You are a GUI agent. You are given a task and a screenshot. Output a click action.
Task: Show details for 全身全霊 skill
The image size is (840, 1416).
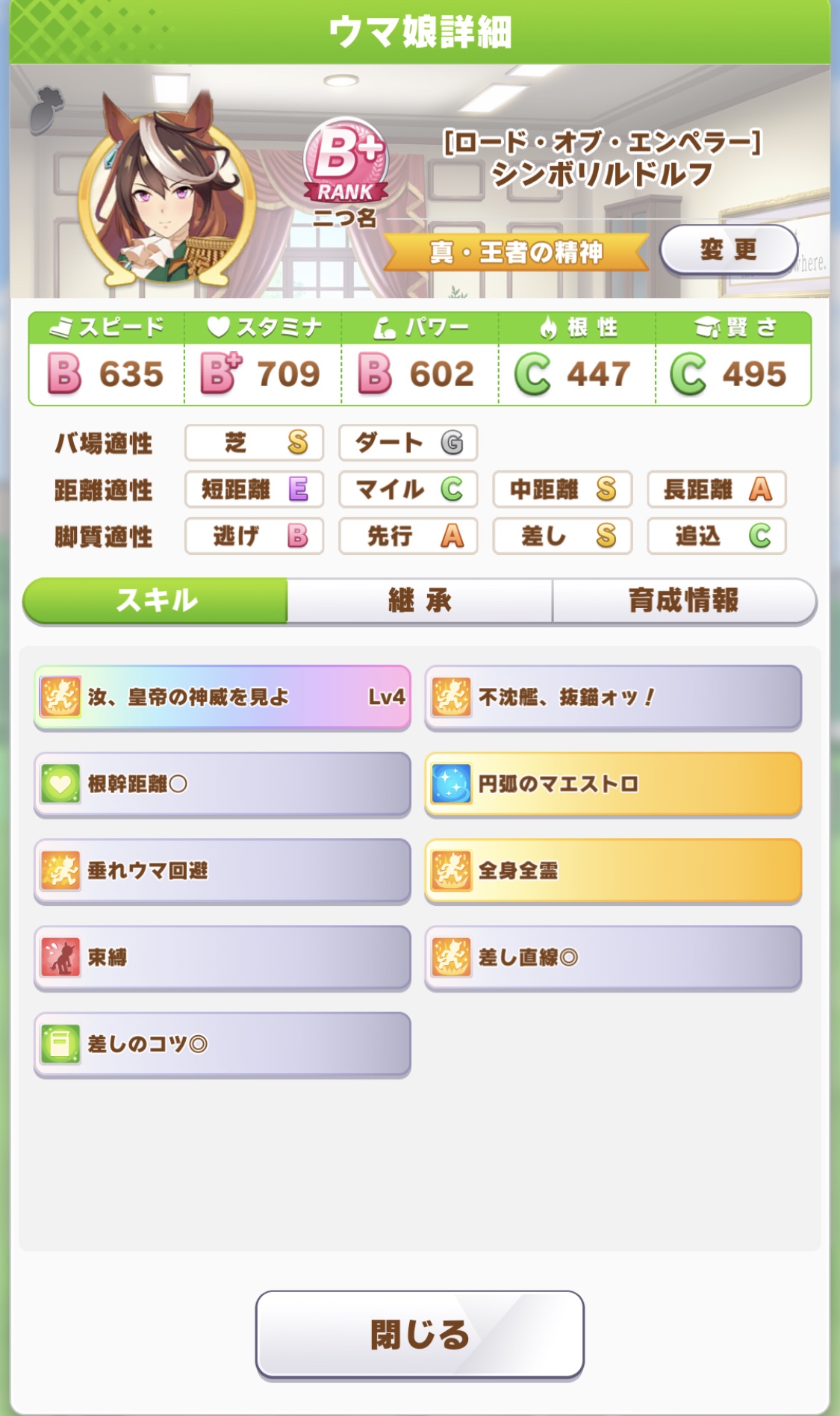613,871
